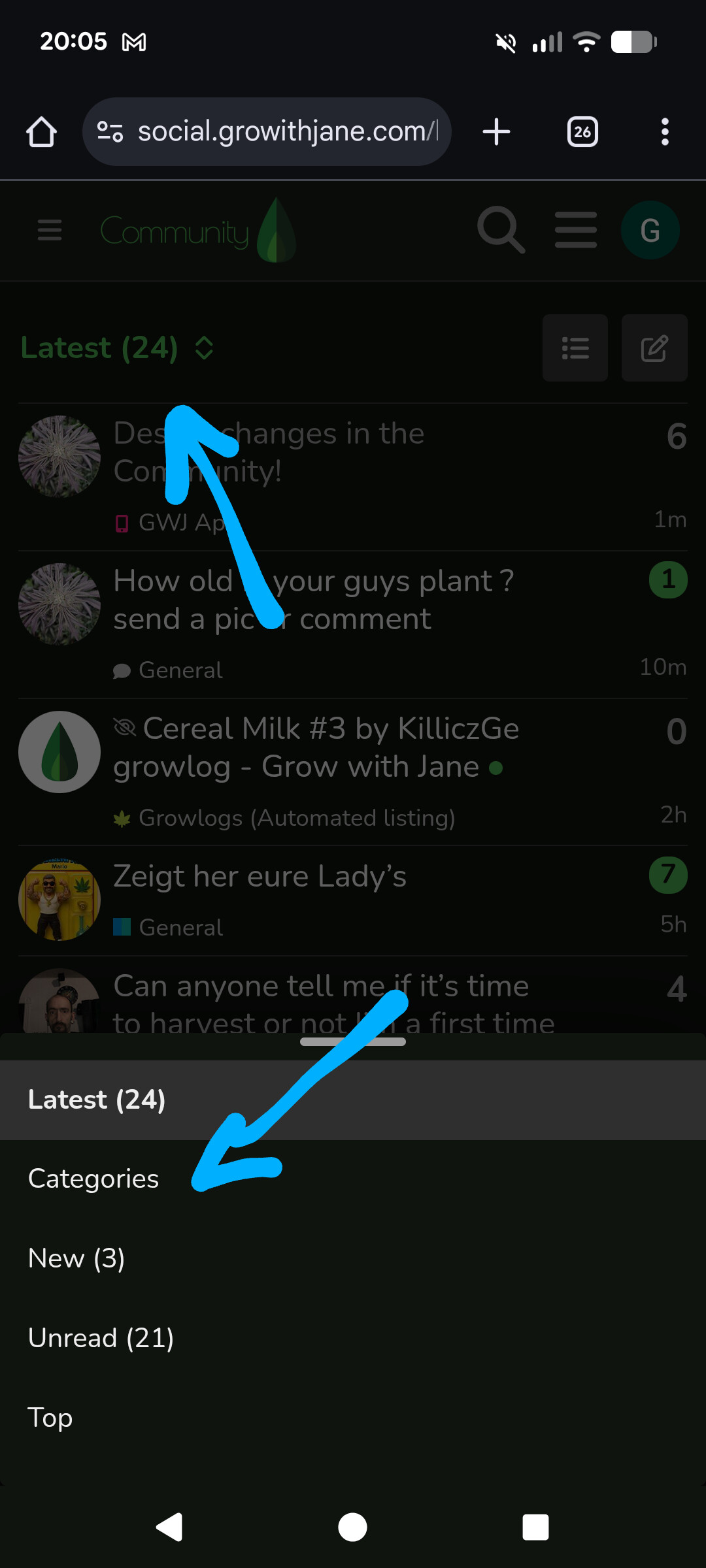Keep Latest (24) selected in sheet
The image size is (706, 1568).
(x=97, y=1100)
